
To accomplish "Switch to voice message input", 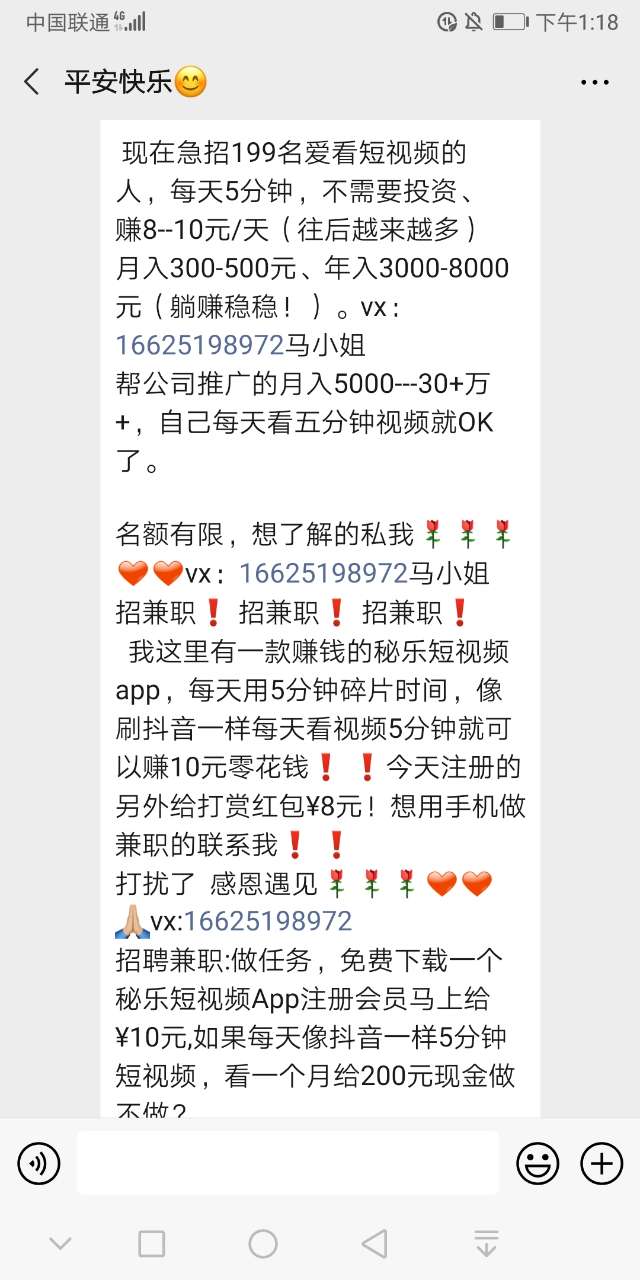I will point(39,1163).
